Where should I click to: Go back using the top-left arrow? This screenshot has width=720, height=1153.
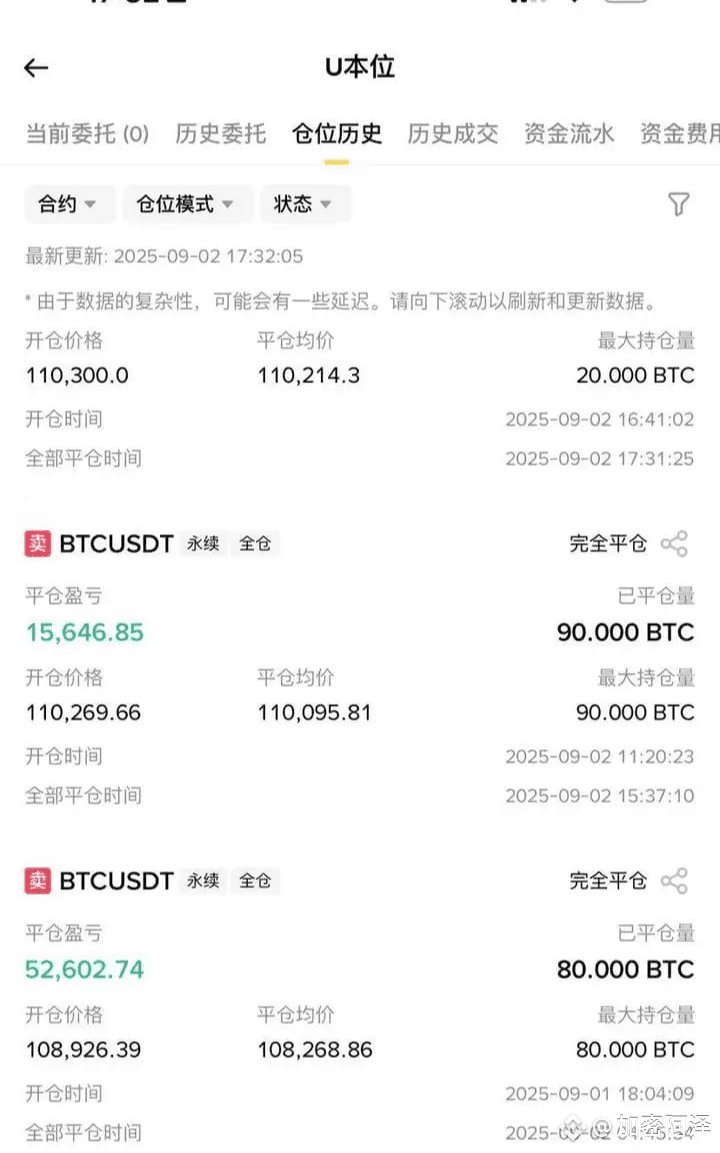coord(36,68)
